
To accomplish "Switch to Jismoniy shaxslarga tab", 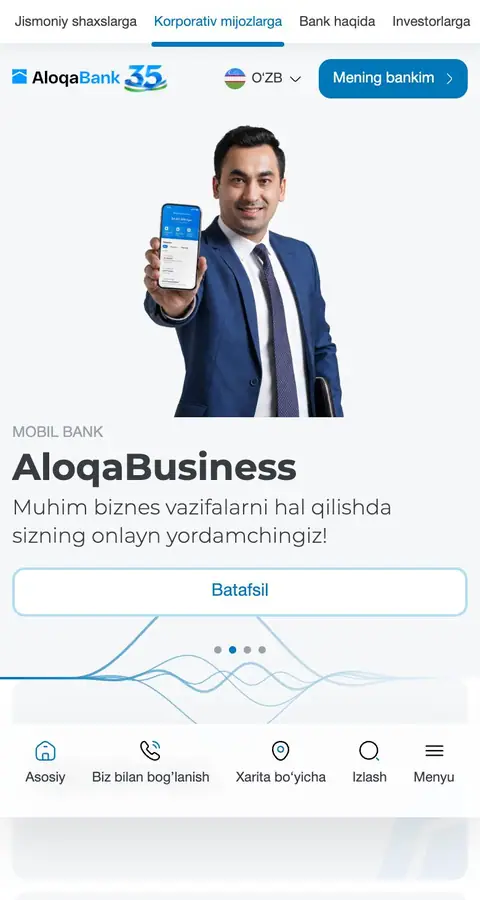I will click(x=75, y=22).
